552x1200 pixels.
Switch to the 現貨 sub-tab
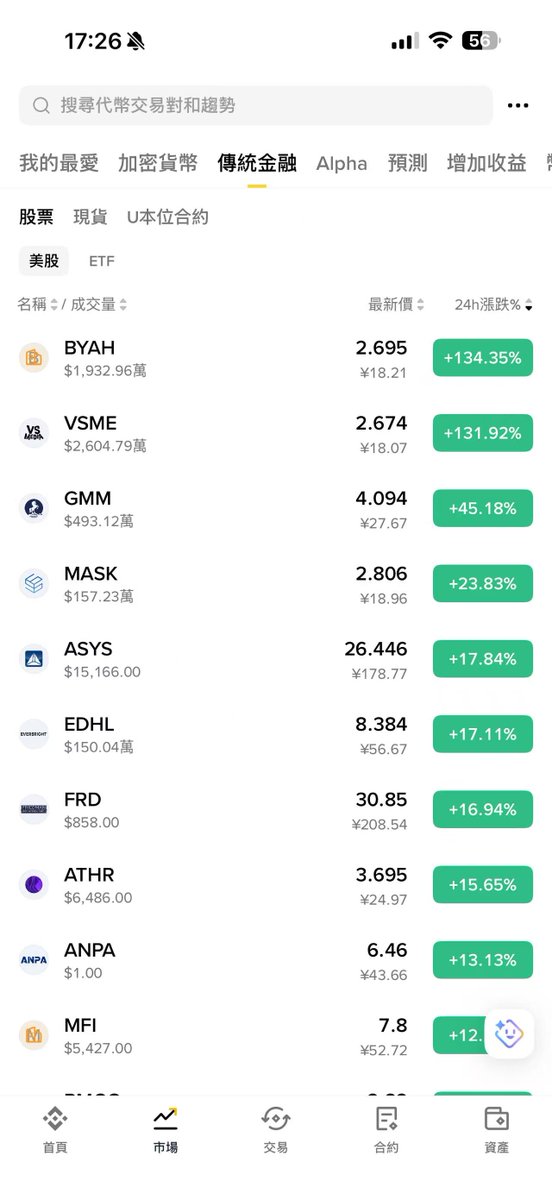click(x=90, y=217)
